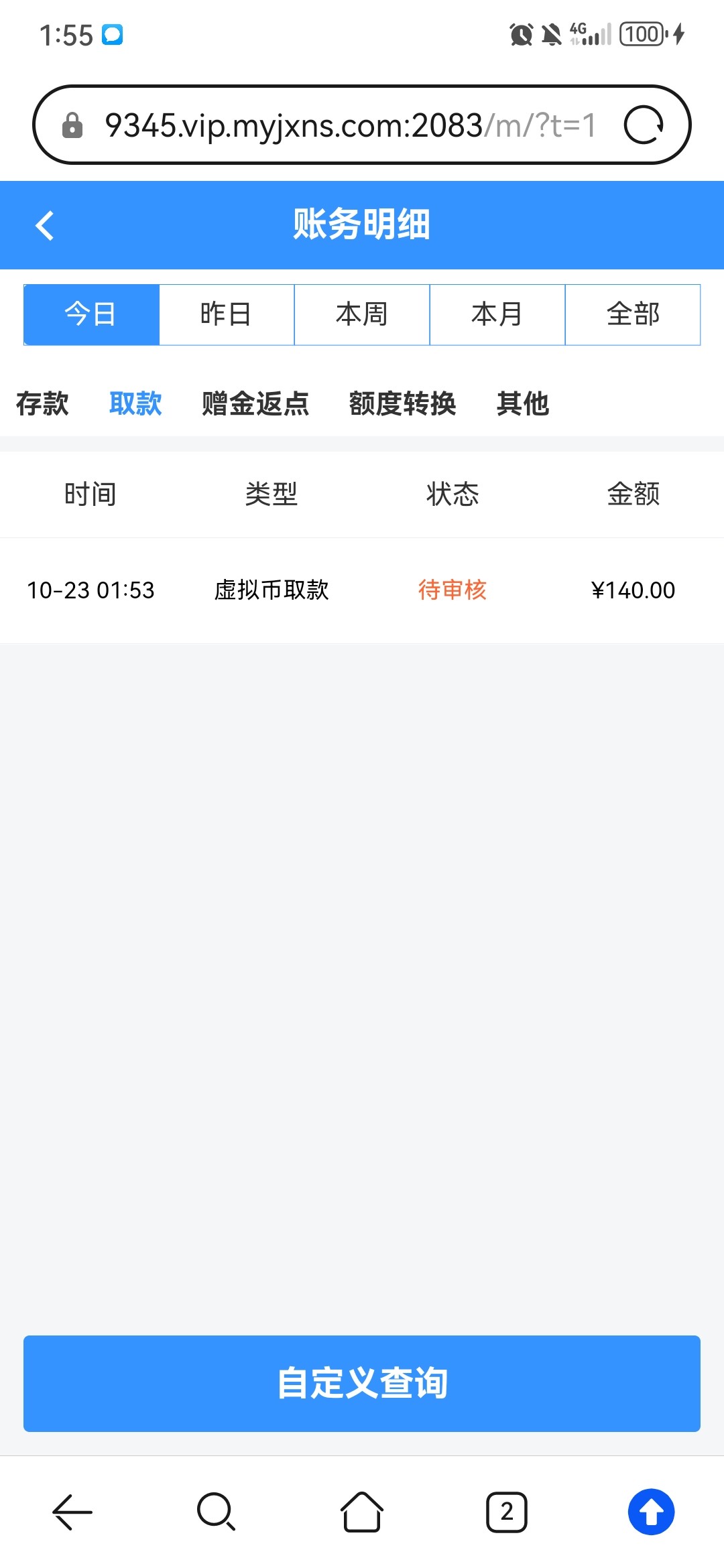
Task: Select the 全部 time range tab
Action: point(633,315)
